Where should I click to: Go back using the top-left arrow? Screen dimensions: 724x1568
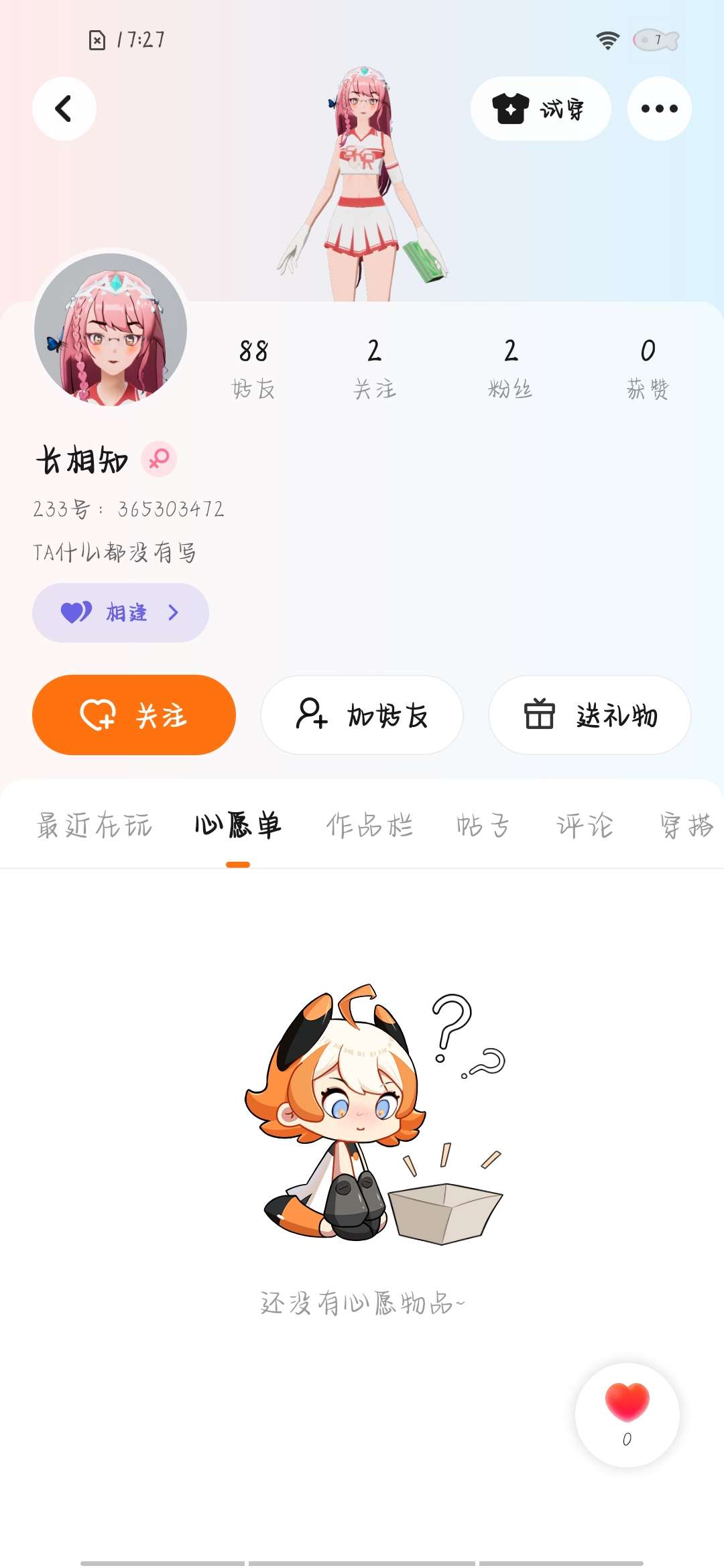coord(64,109)
